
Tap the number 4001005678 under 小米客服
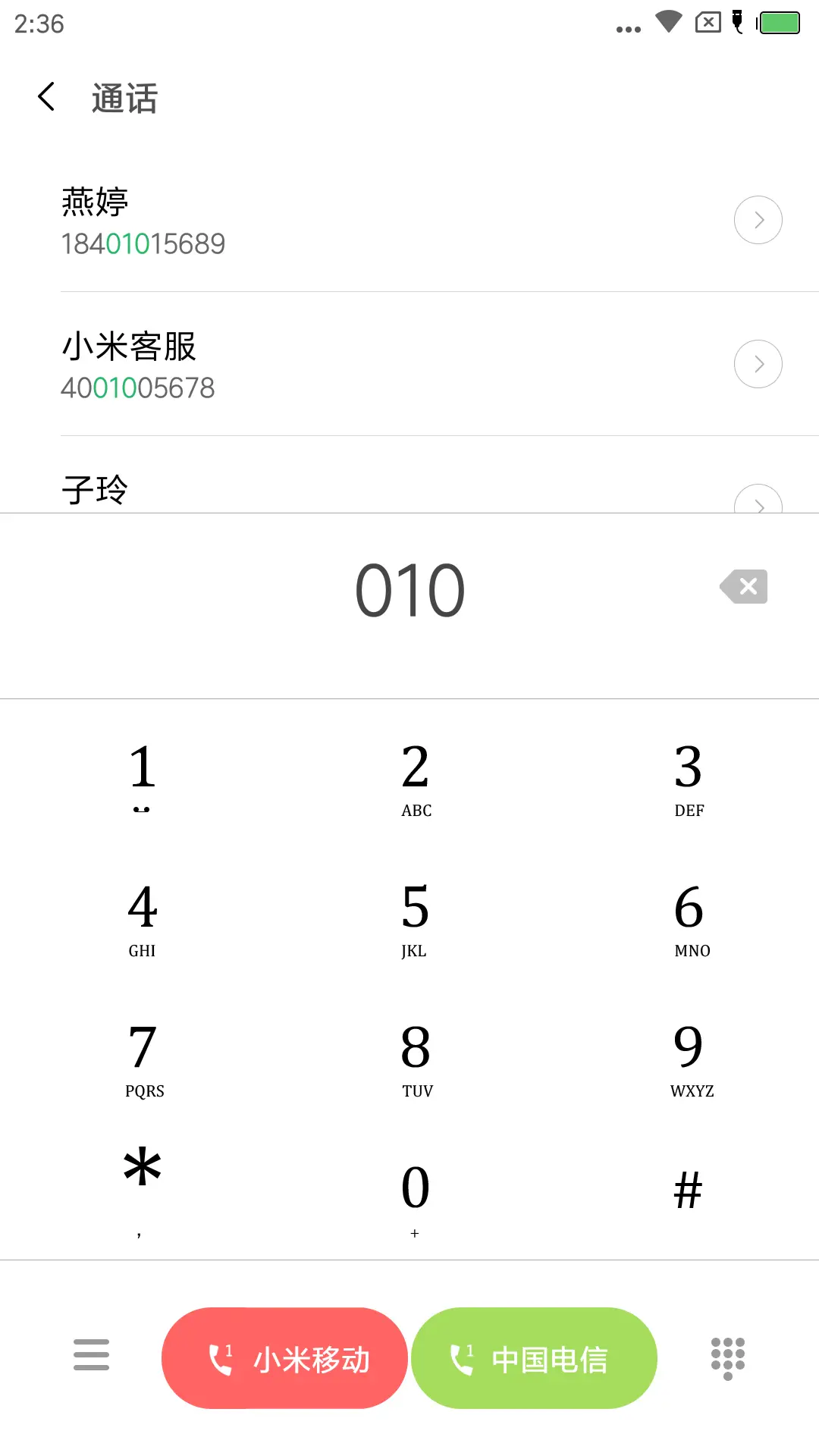pos(138,388)
